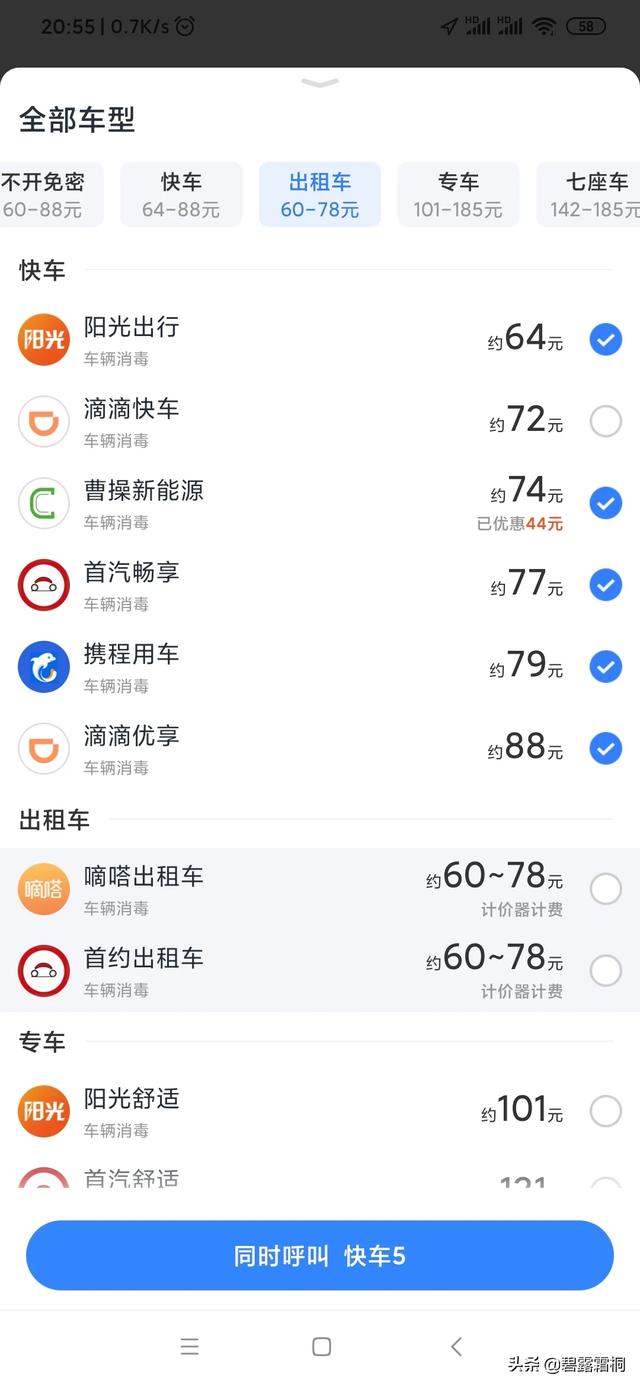Check 嘀嗒出租车 option
The height and width of the screenshot is (1387, 640).
tap(605, 889)
